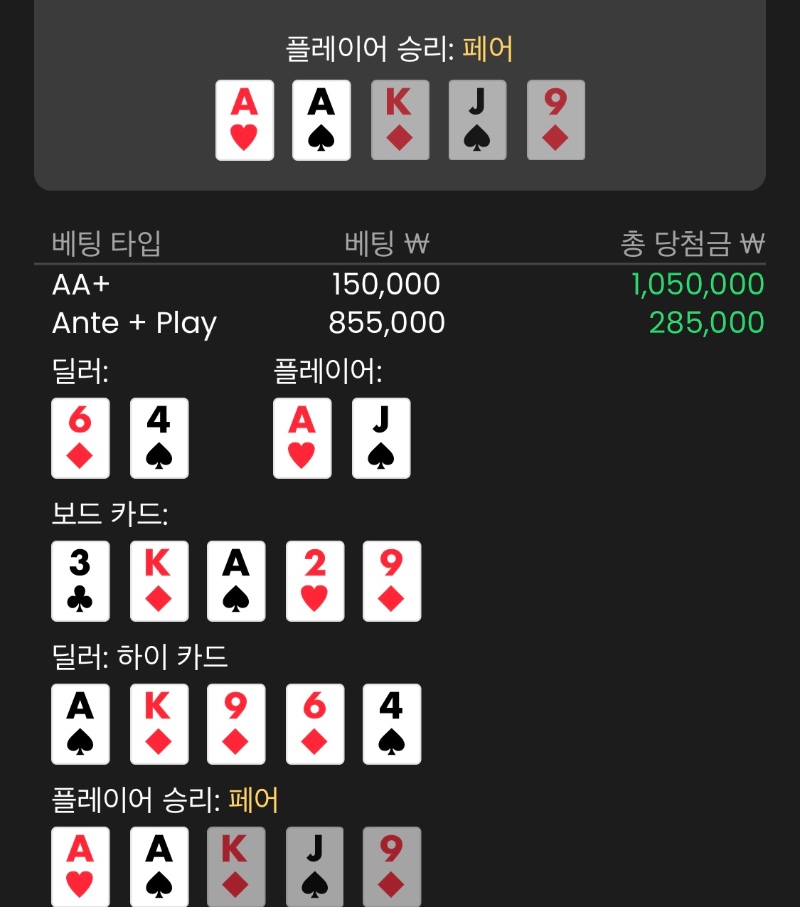This screenshot has height=907, width=800.
Task: Select the 2 of Hearts board card
Action: 314,581
